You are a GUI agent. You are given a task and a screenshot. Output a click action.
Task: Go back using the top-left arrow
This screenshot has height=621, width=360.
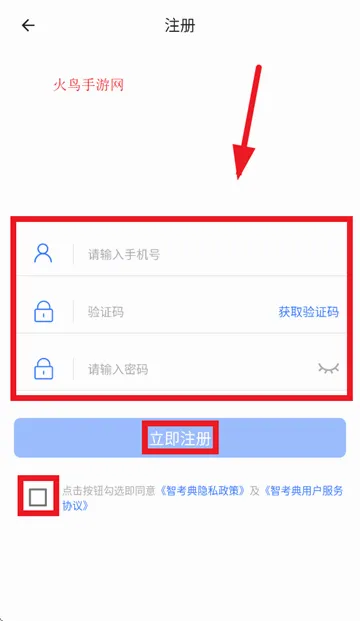(x=28, y=26)
